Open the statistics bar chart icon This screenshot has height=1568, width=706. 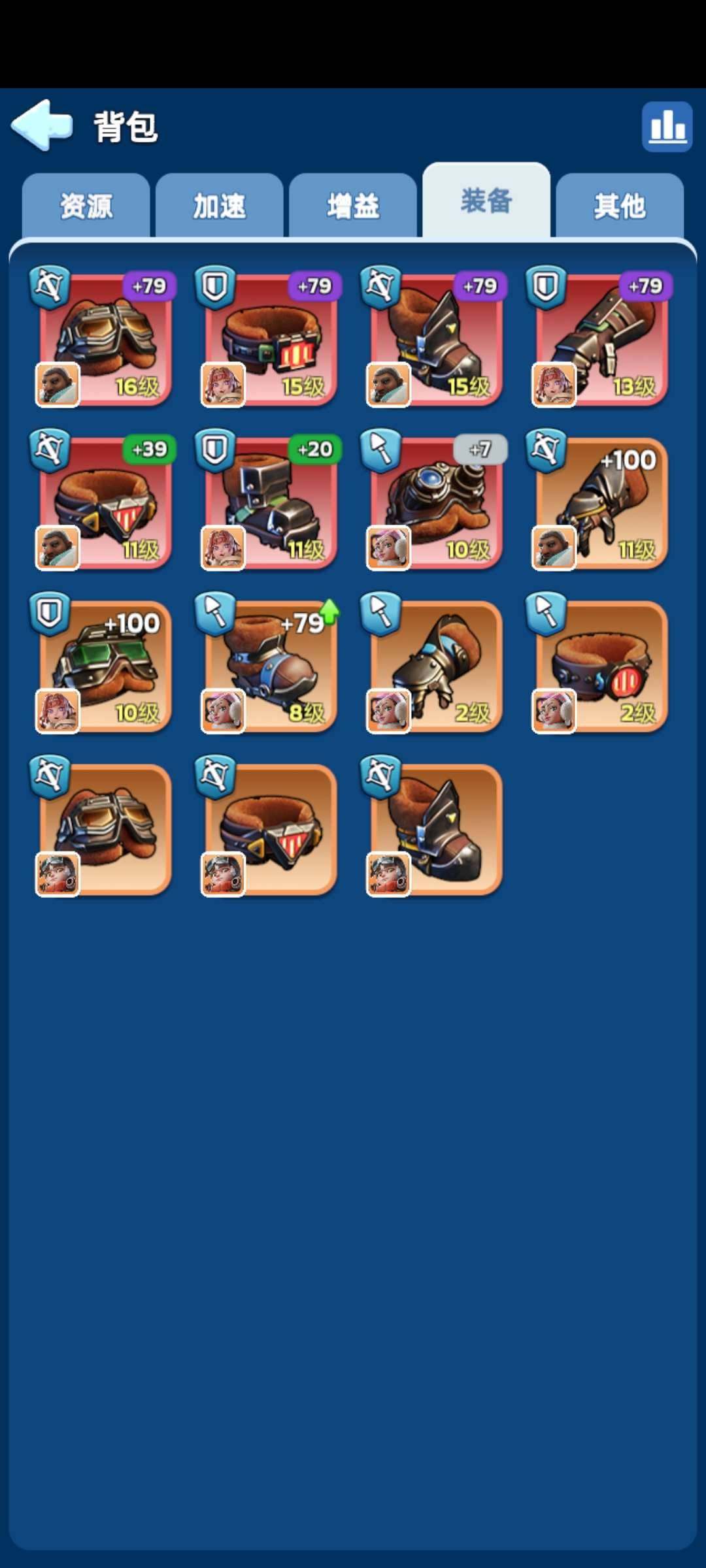(x=667, y=126)
